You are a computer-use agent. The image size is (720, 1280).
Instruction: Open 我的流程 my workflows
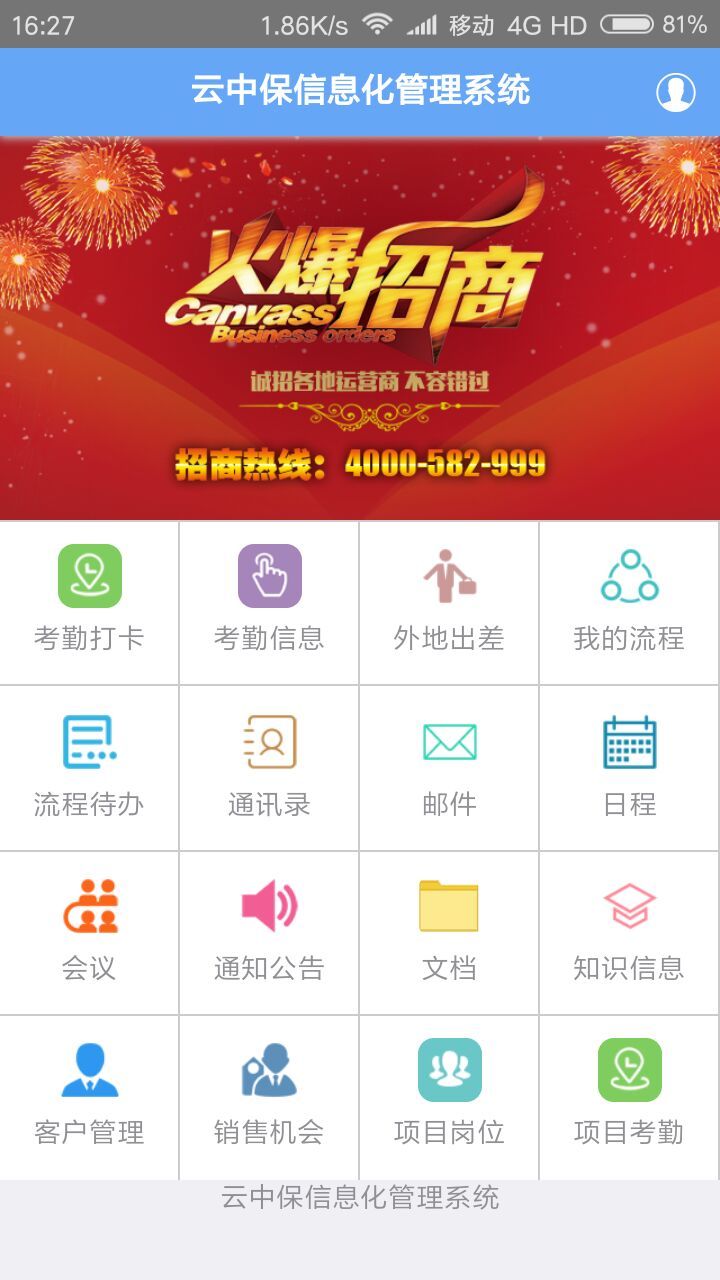click(629, 602)
